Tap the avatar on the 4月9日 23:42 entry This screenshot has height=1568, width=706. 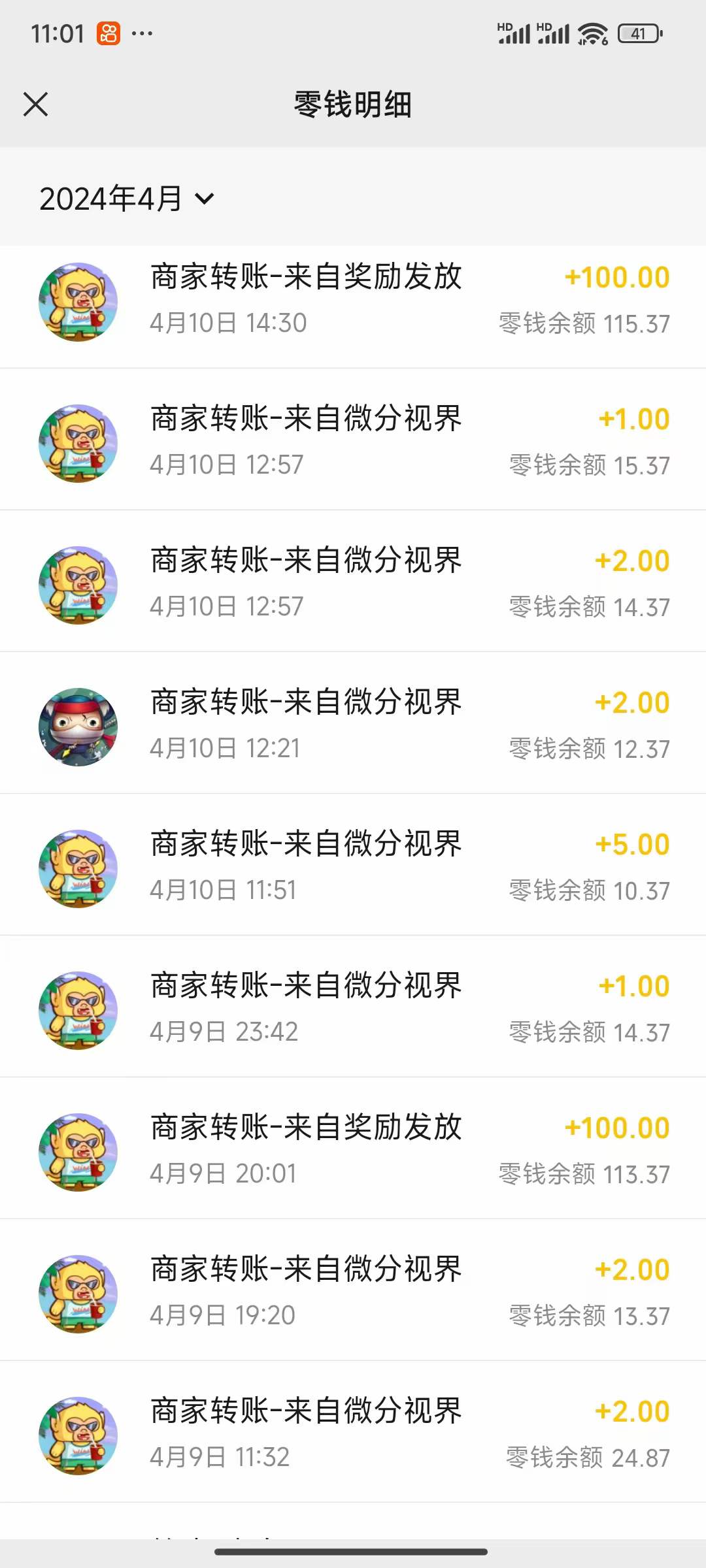pyautogui.click(x=78, y=1008)
